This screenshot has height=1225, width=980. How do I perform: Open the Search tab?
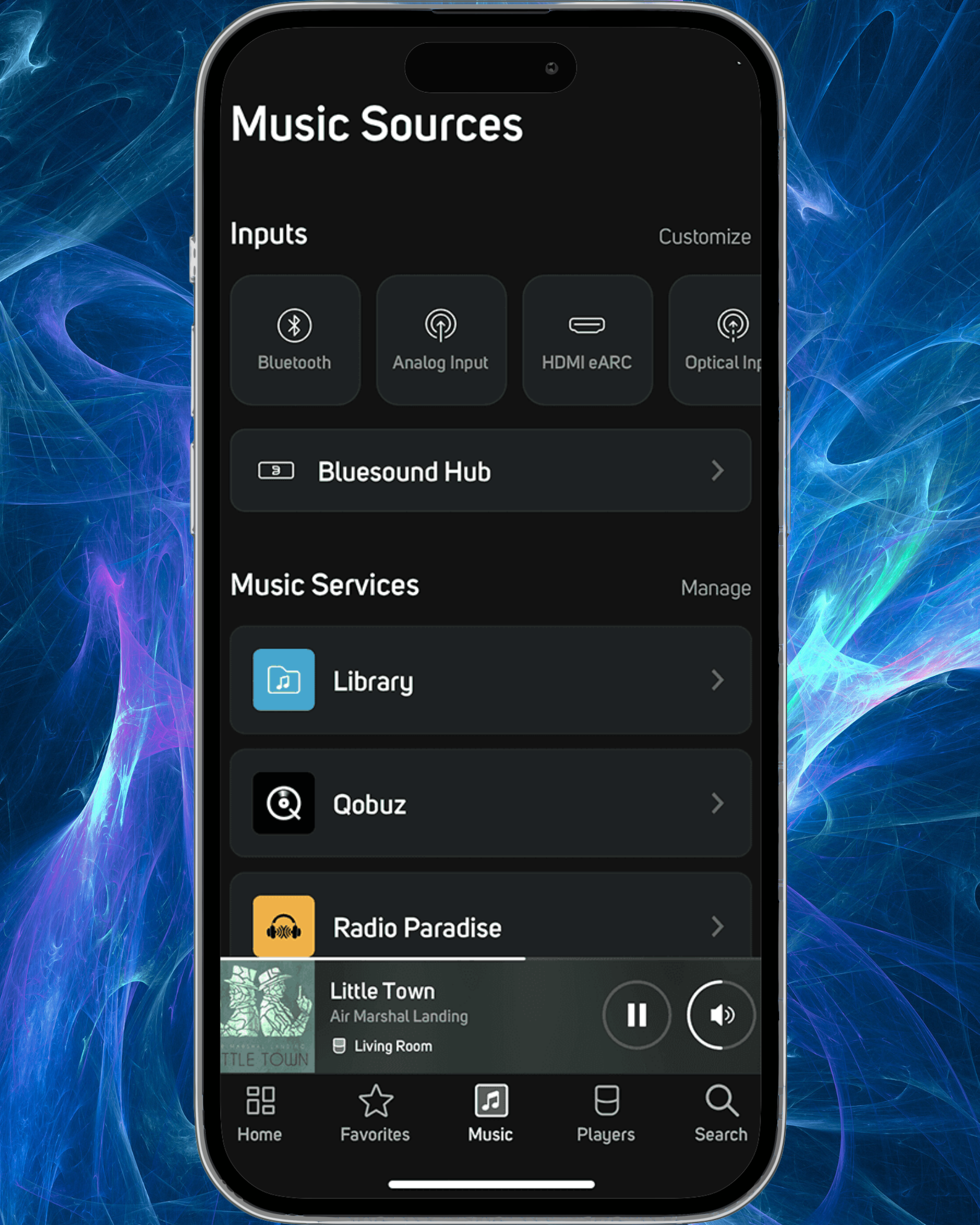click(720, 1113)
